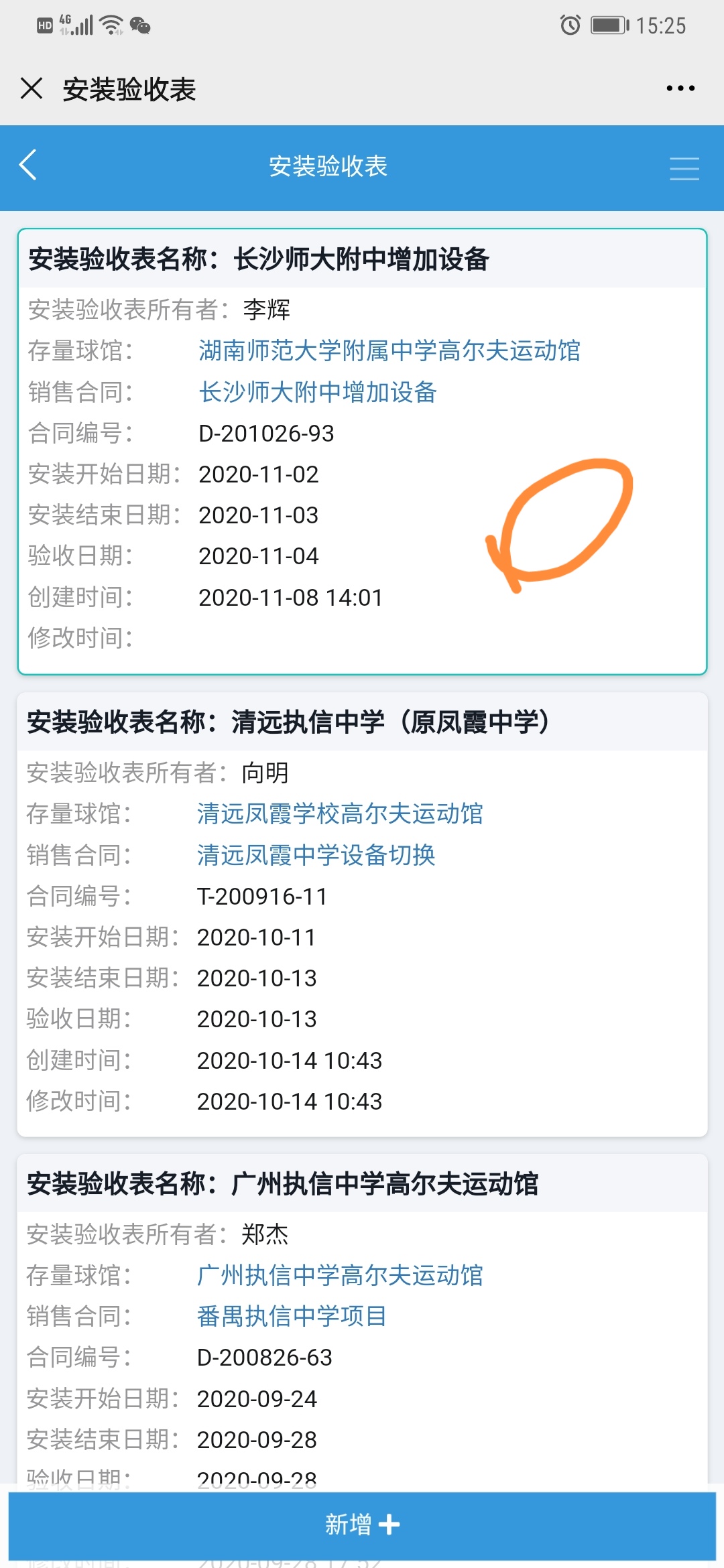
Task: Open contract link 清远凤霞中学设备切换
Action: pyautogui.click(x=316, y=855)
